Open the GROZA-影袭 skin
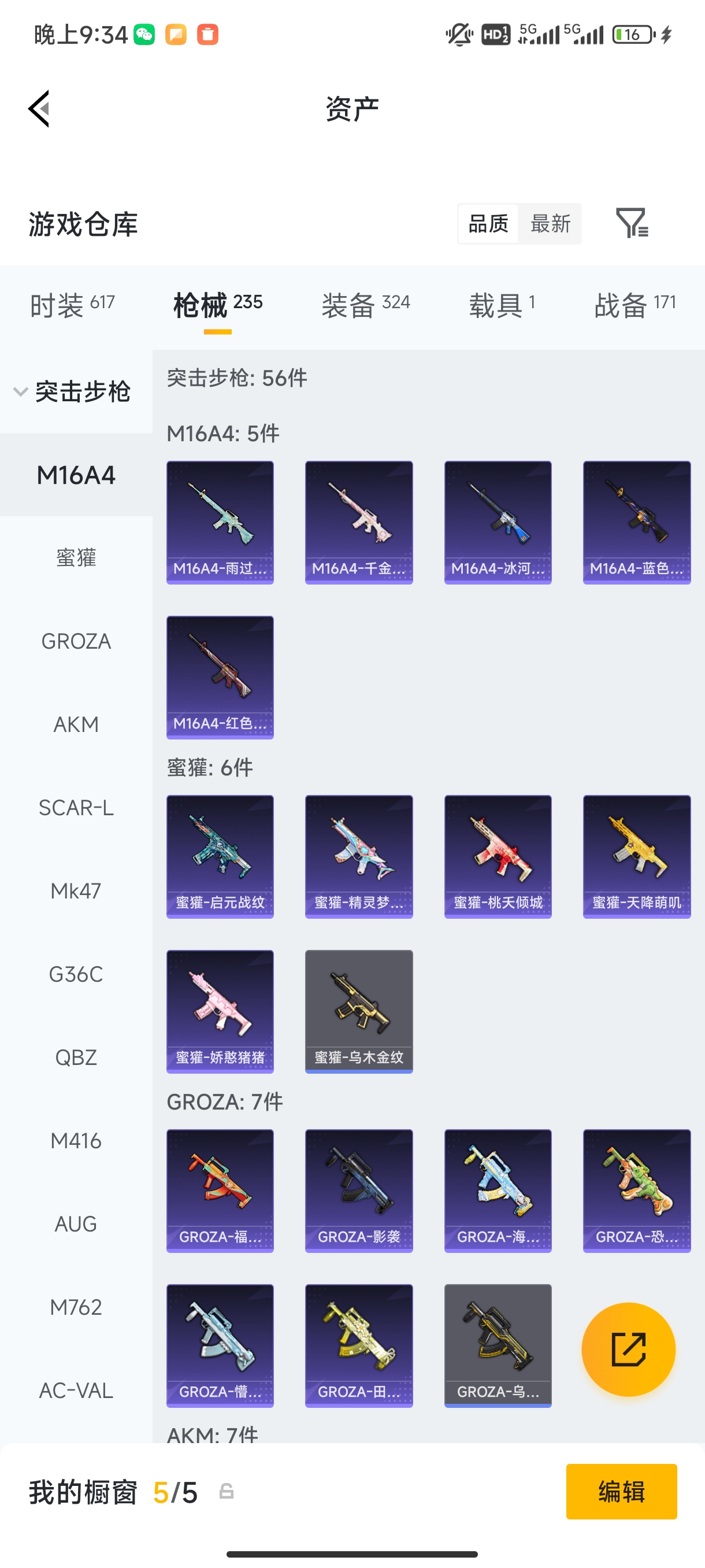Image resolution: width=705 pixels, height=1568 pixels. click(359, 1190)
